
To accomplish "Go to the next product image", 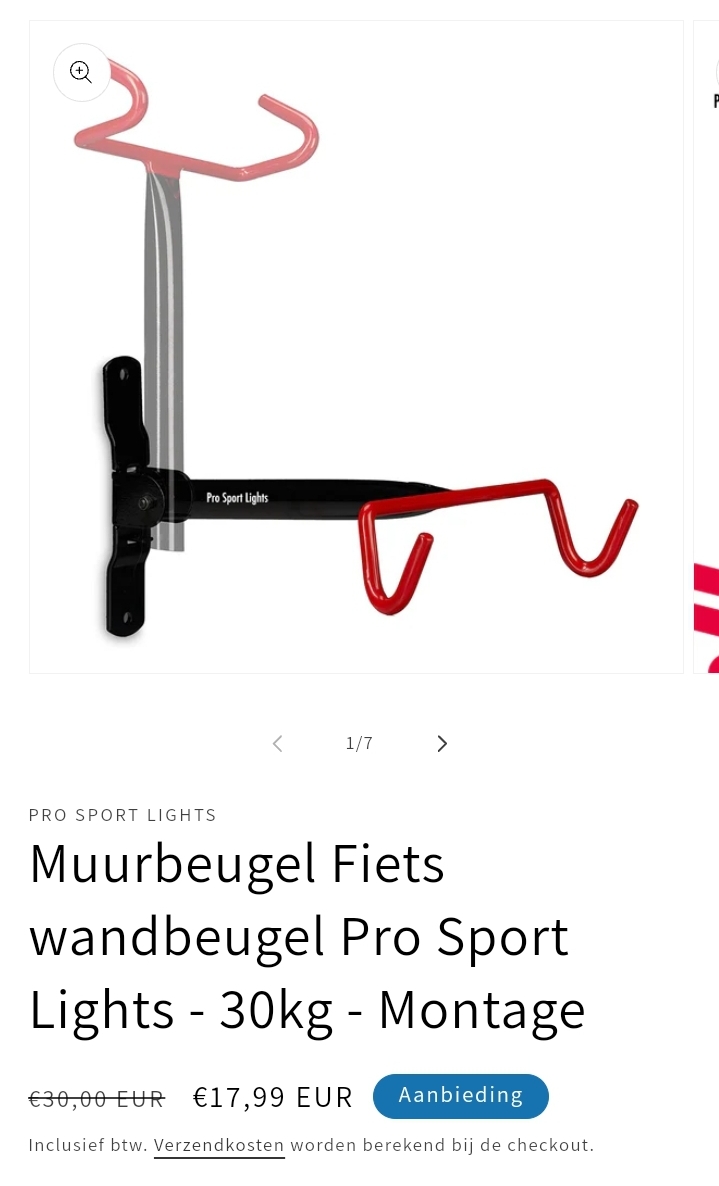I will coord(442,743).
